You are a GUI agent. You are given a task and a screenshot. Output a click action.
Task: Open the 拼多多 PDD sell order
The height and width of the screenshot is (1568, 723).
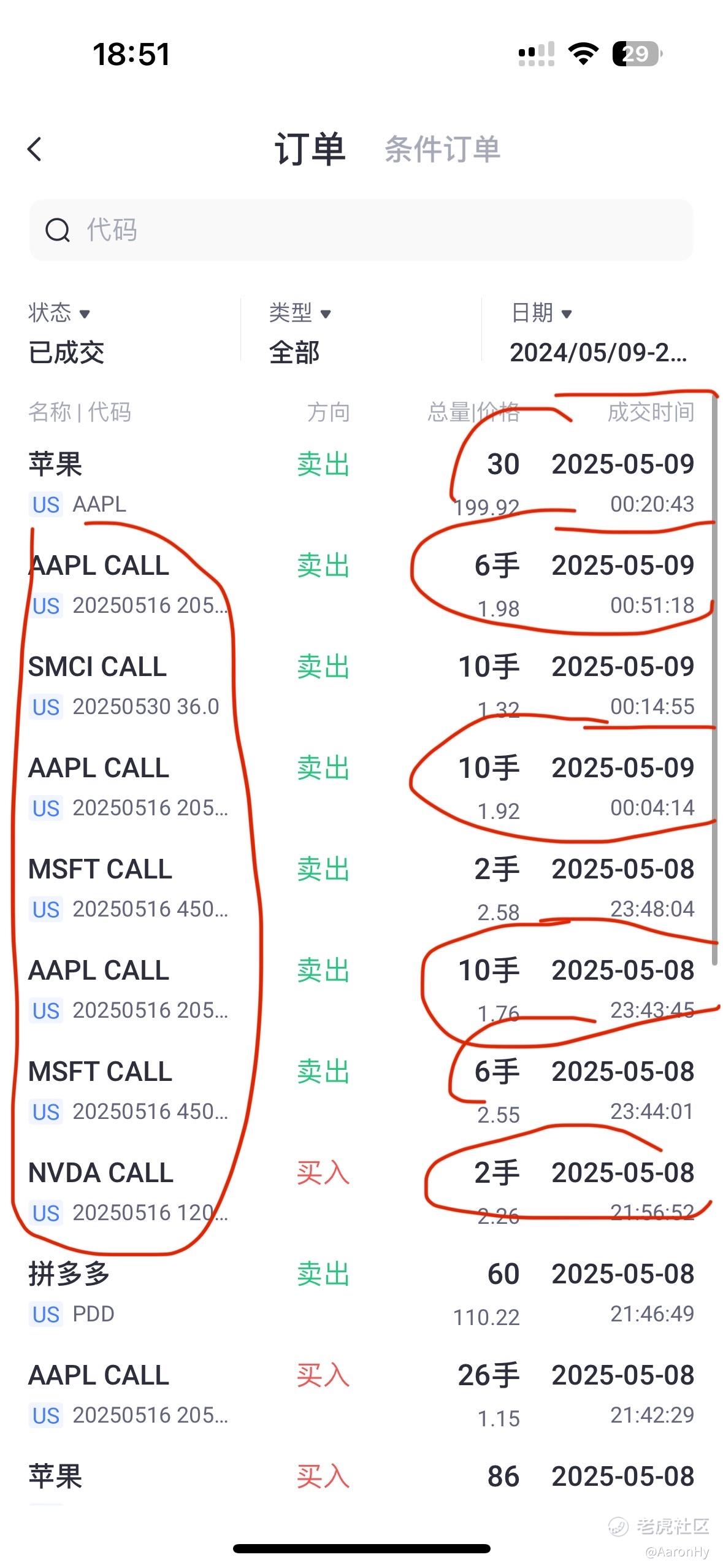361,1293
